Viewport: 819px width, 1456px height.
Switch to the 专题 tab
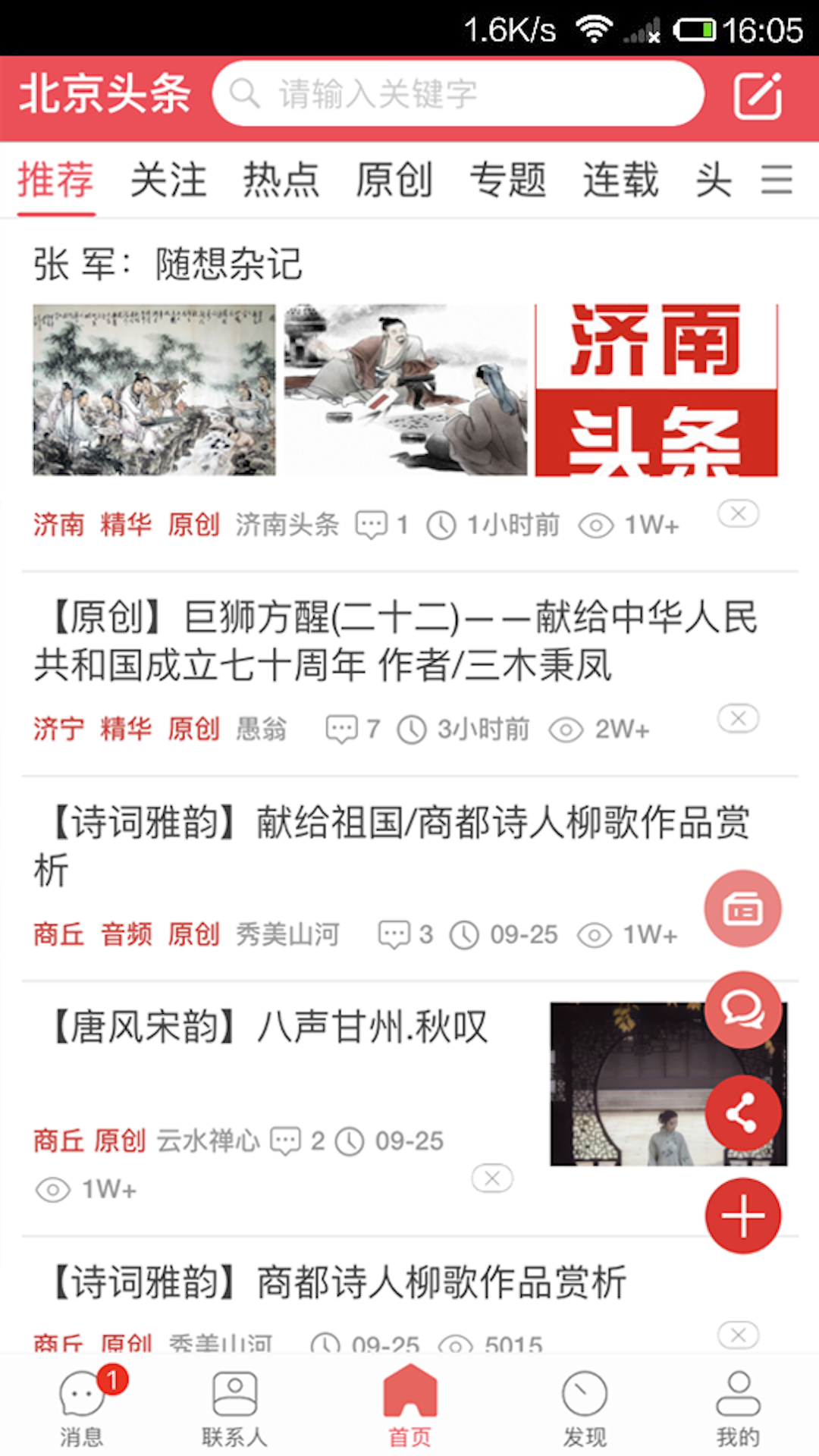507,180
